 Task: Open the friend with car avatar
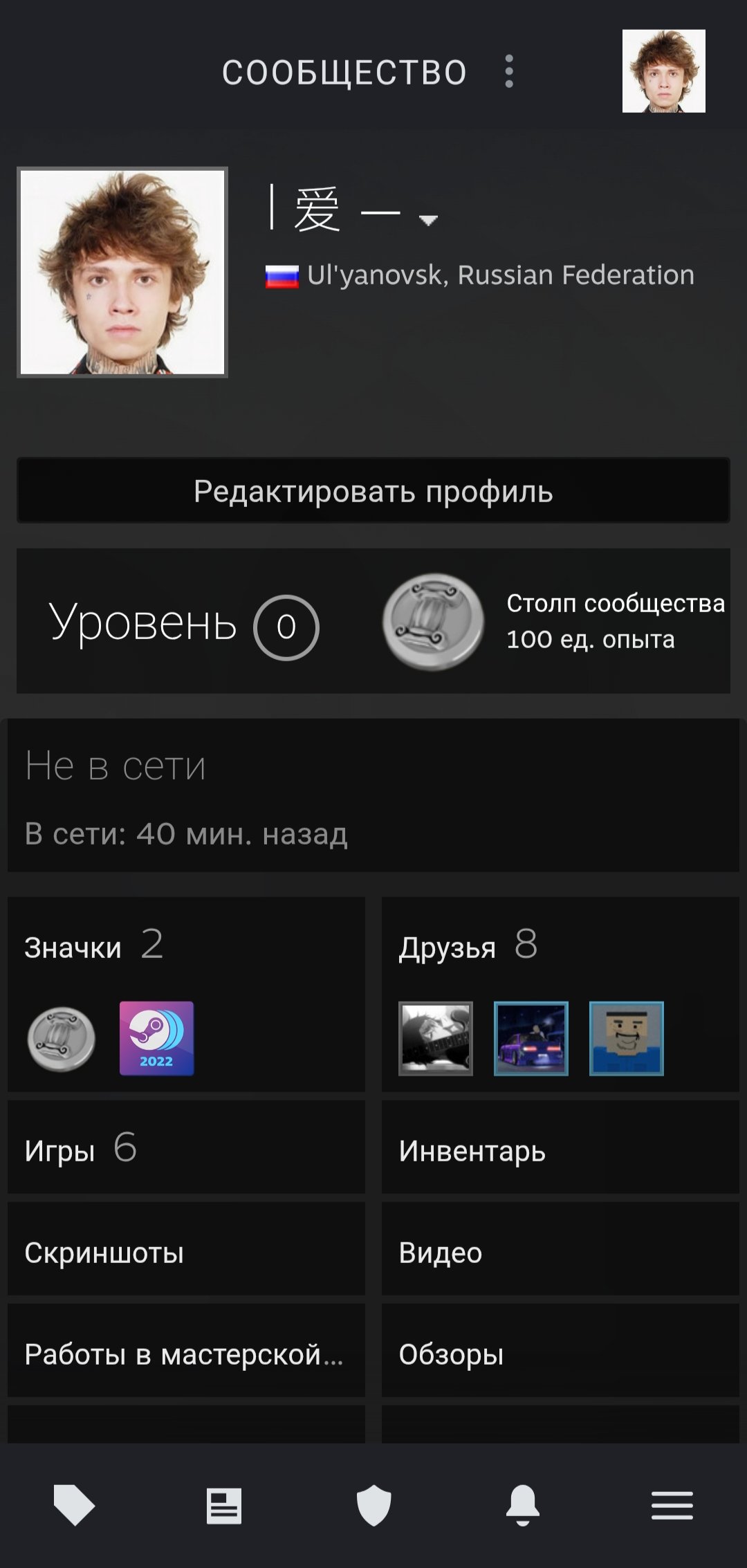pos(531,1038)
